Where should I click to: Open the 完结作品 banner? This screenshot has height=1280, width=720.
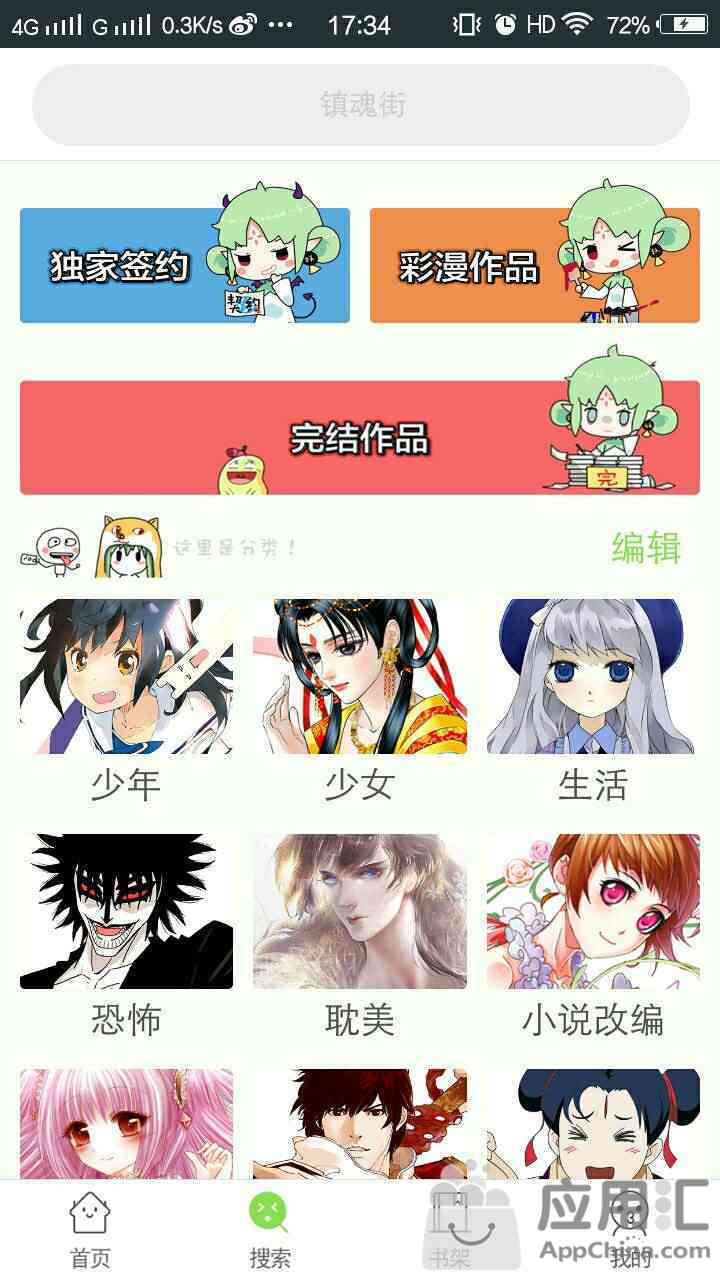[360, 437]
